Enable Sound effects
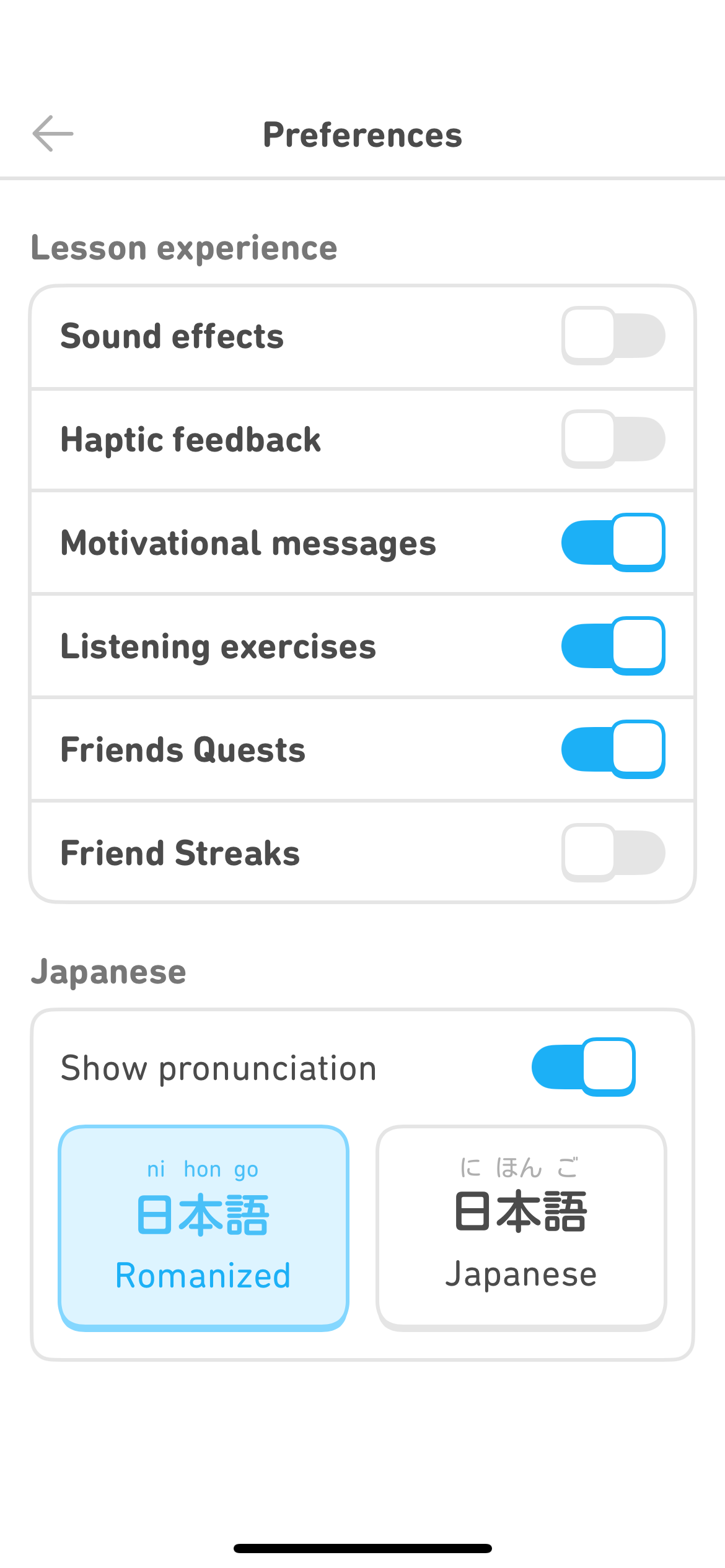This screenshot has width=725, height=1568. click(x=613, y=336)
